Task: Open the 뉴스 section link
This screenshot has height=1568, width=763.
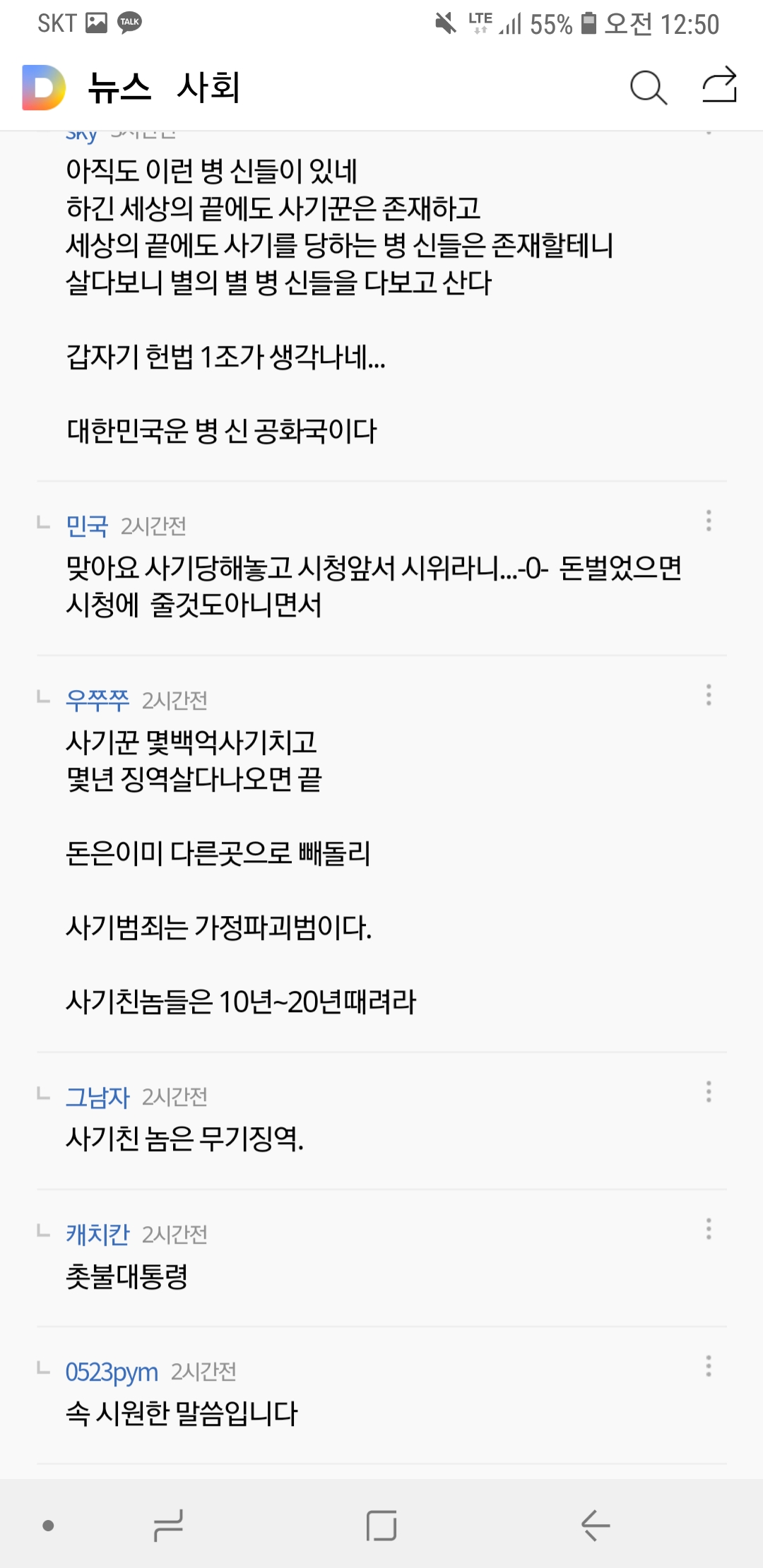Action: [x=119, y=88]
